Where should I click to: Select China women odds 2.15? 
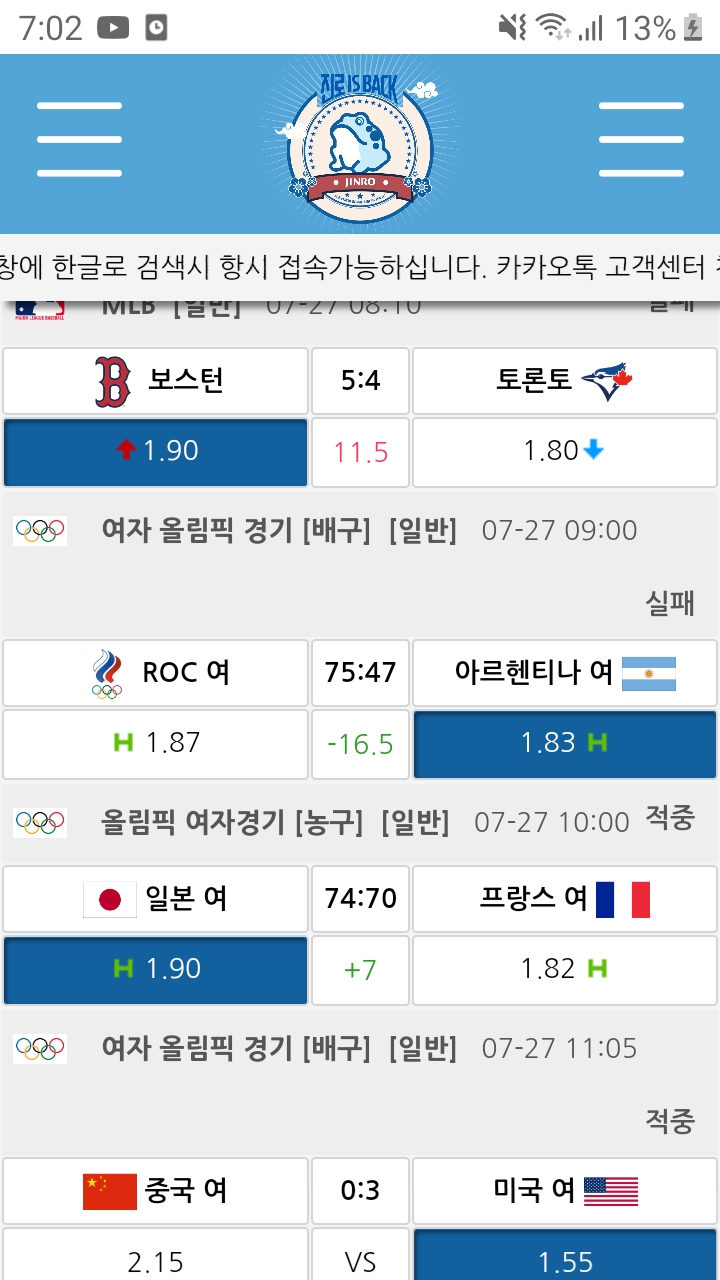tap(155, 1258)
